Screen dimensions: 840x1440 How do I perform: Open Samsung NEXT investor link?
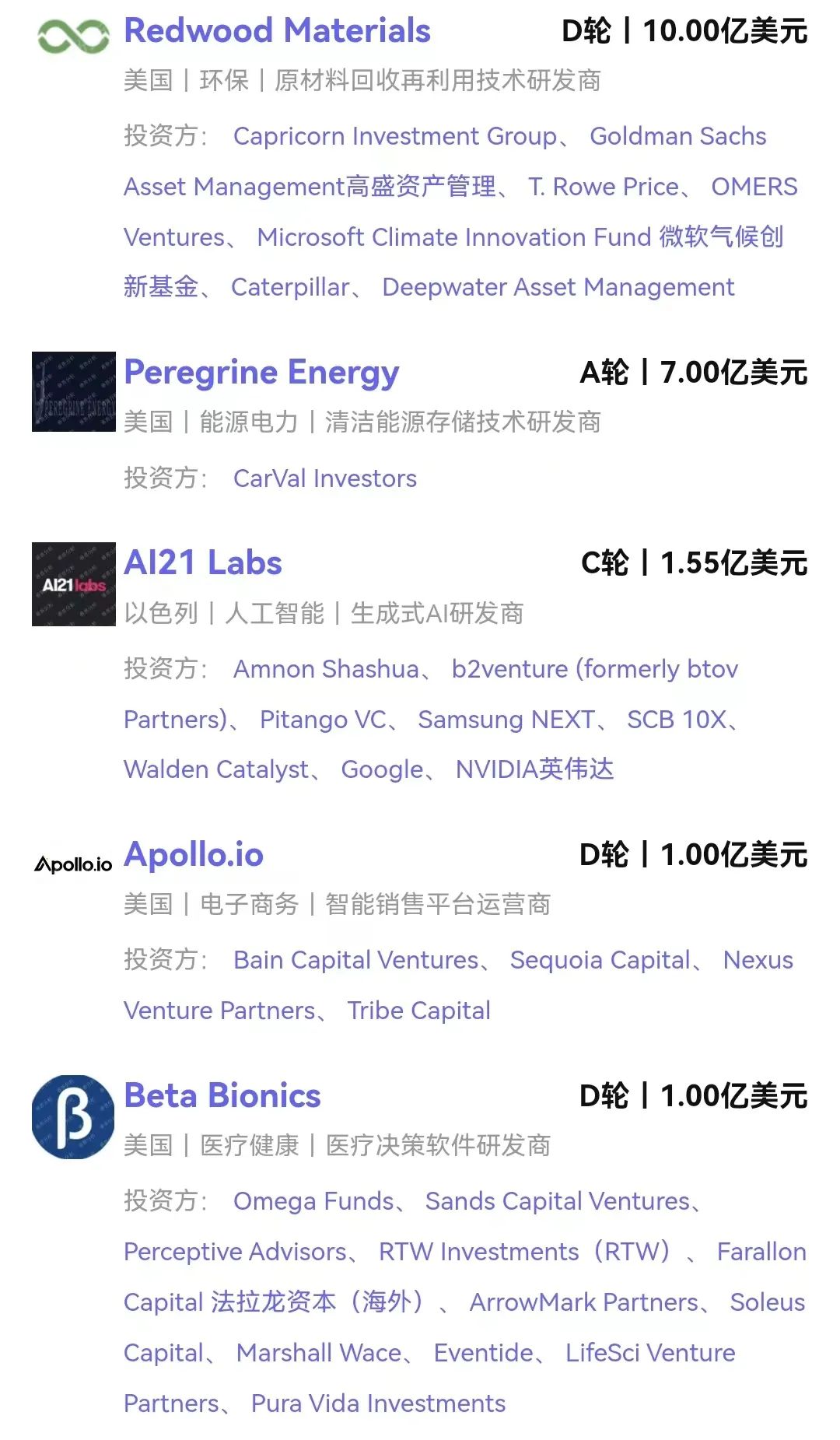click(506, 720)
